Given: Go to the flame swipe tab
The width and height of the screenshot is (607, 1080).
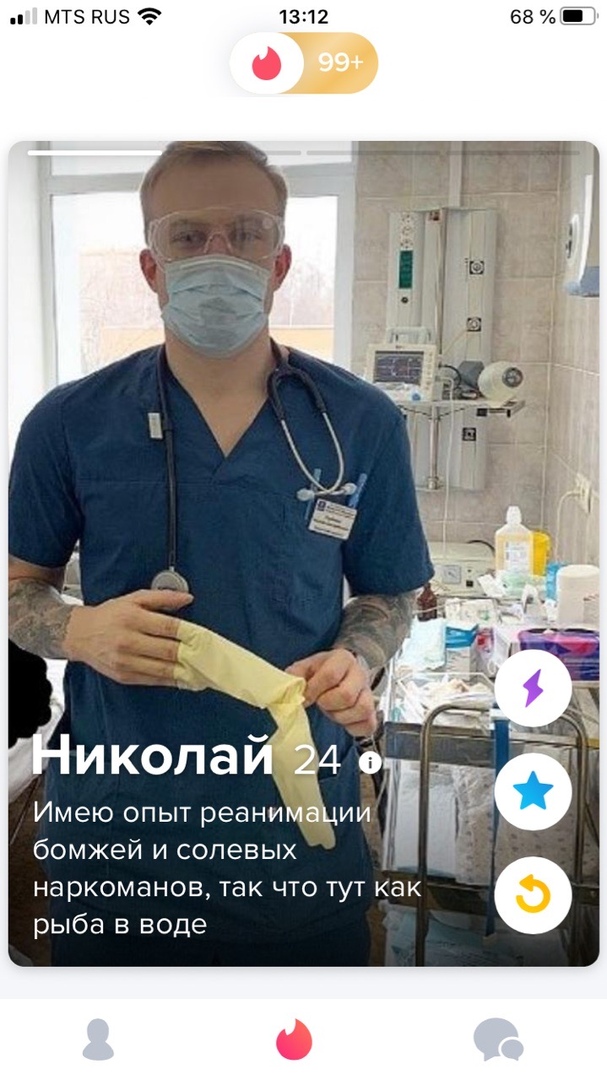Looking at the screenshot, I should point(294,1039).
